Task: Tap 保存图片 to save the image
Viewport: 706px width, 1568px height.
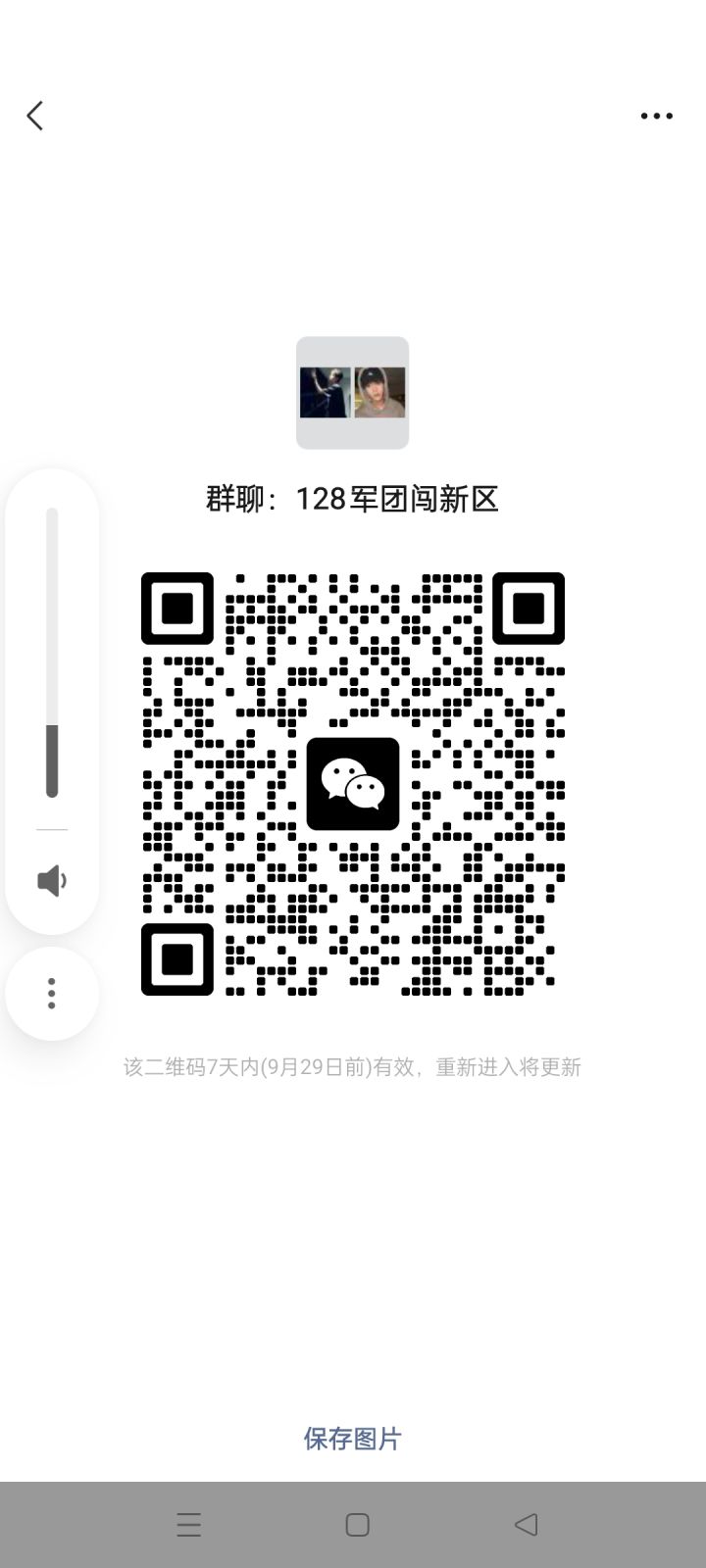Action: 353,1438
